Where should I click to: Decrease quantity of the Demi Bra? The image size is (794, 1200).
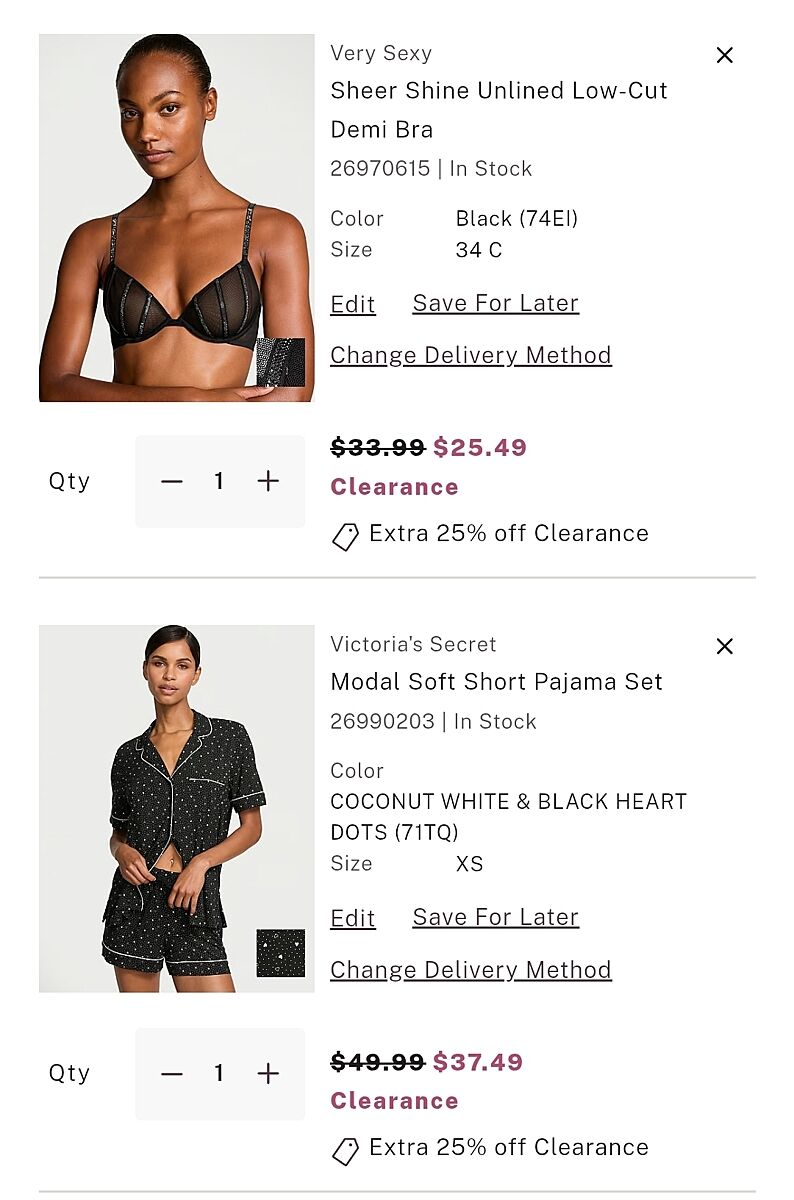[x=172, y=481]
